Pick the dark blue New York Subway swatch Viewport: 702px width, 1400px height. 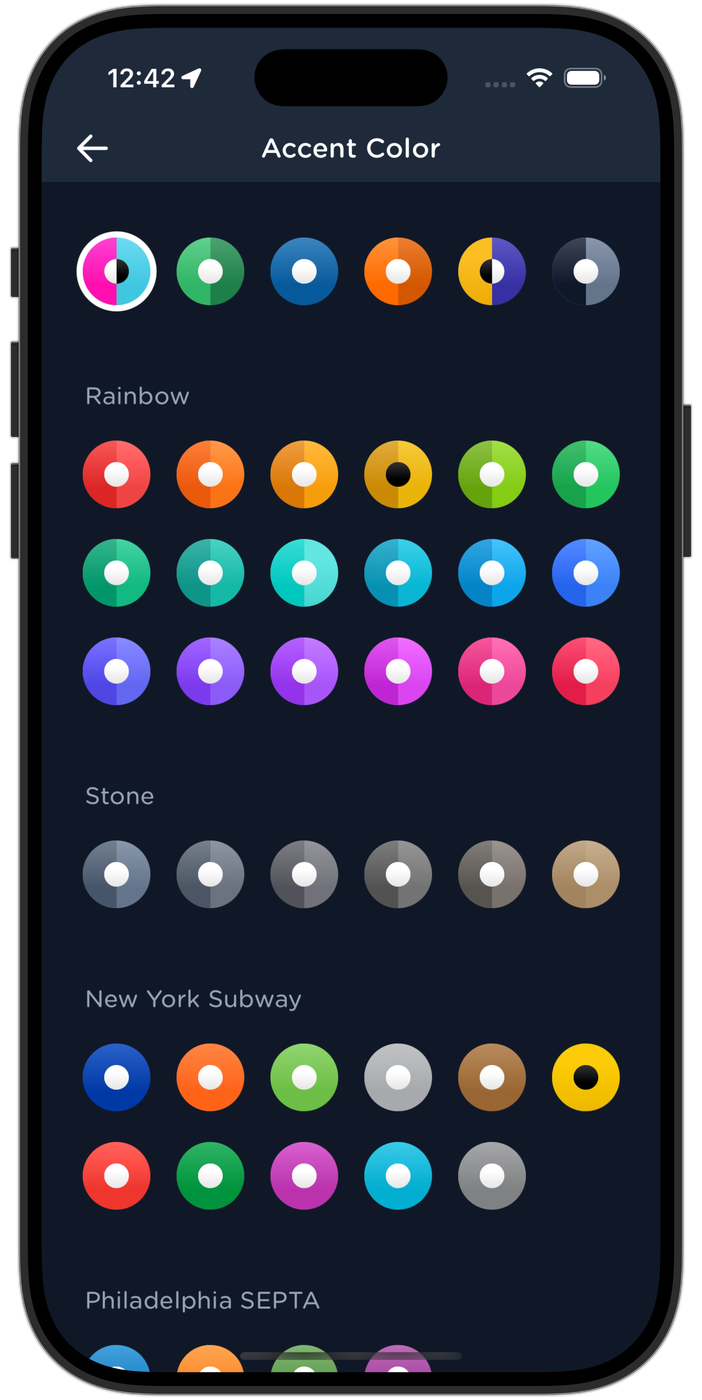point(117,1077)
